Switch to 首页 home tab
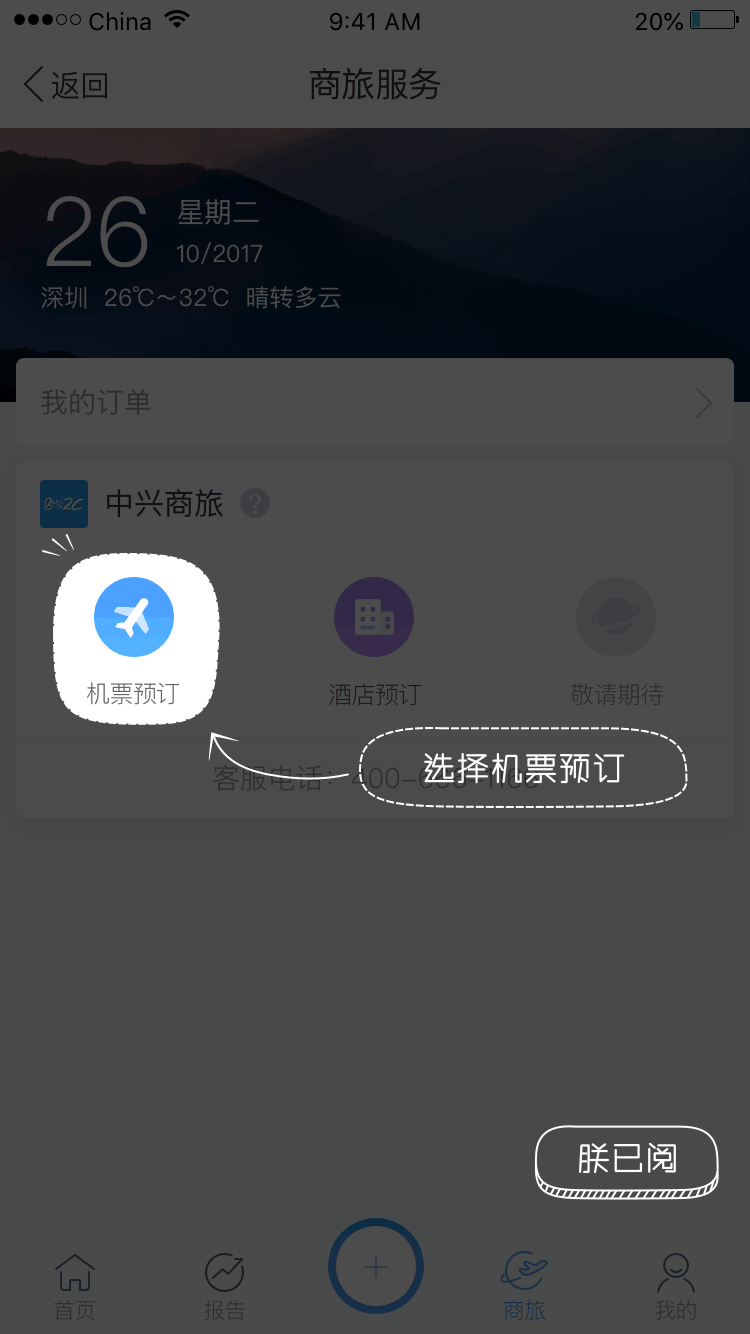 74,1286
